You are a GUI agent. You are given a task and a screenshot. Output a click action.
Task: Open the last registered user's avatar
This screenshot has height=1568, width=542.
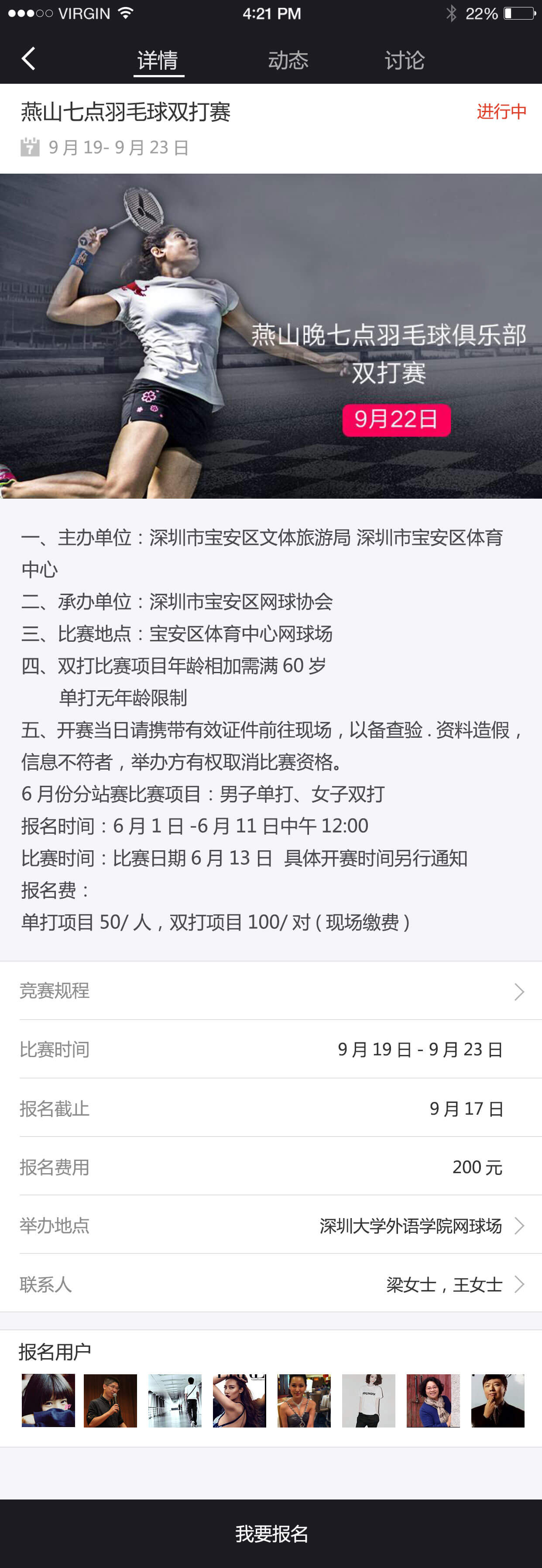pyautogui.click(x=497, y=1400)
